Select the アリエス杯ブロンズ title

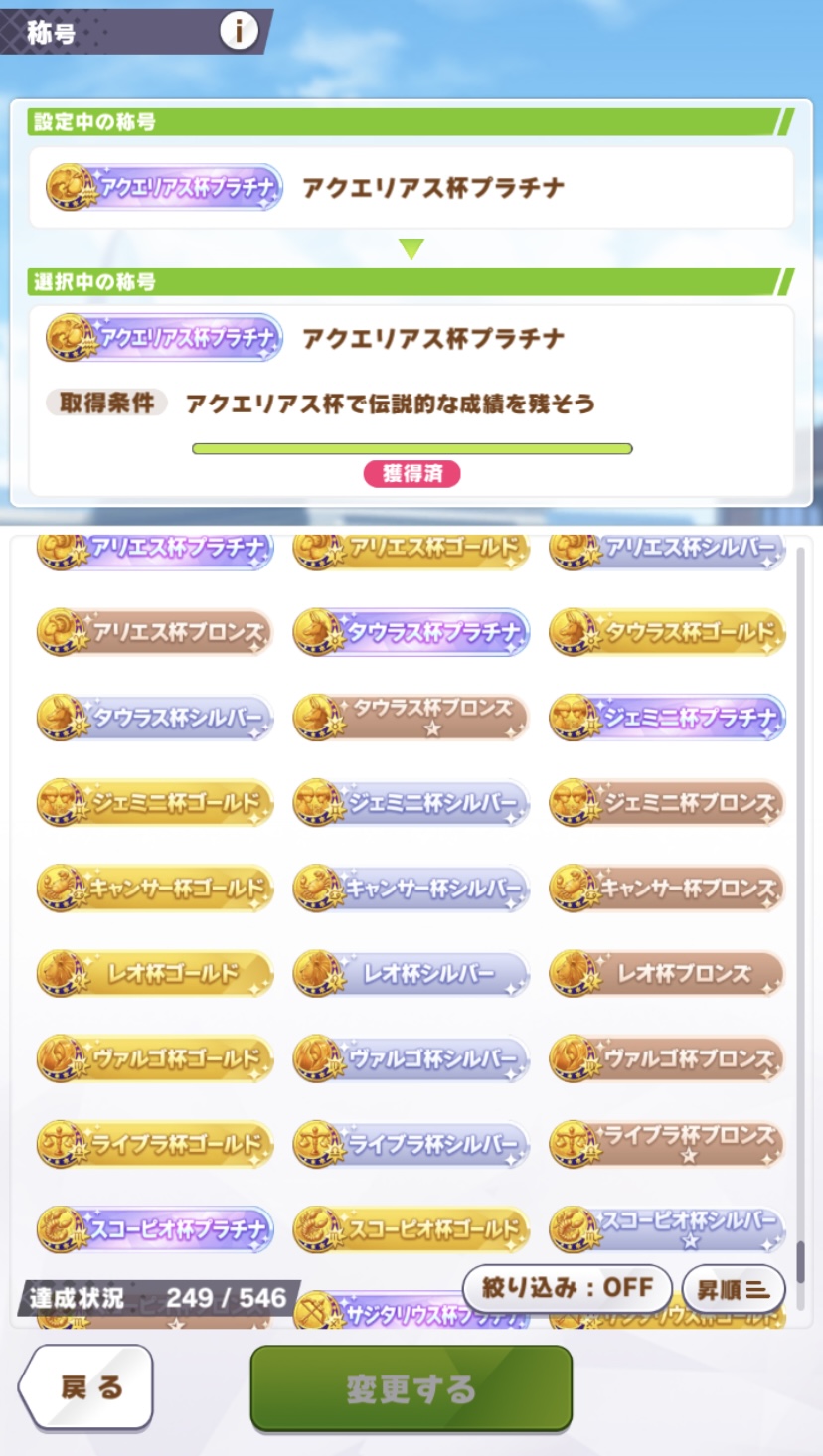pyautogui.click(x=155, y=632)
